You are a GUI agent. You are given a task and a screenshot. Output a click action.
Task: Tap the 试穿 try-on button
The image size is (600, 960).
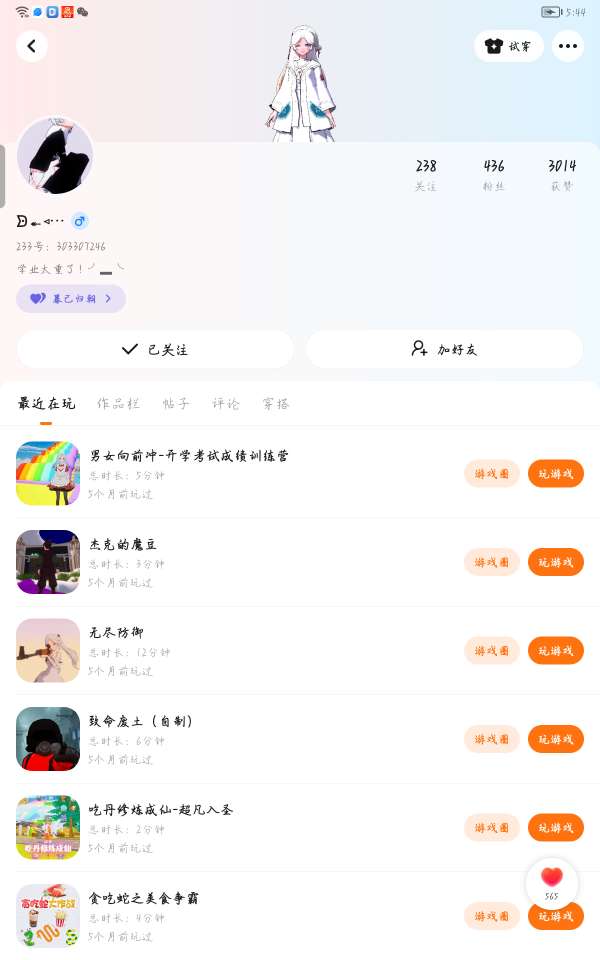click(x=508, y=46)
